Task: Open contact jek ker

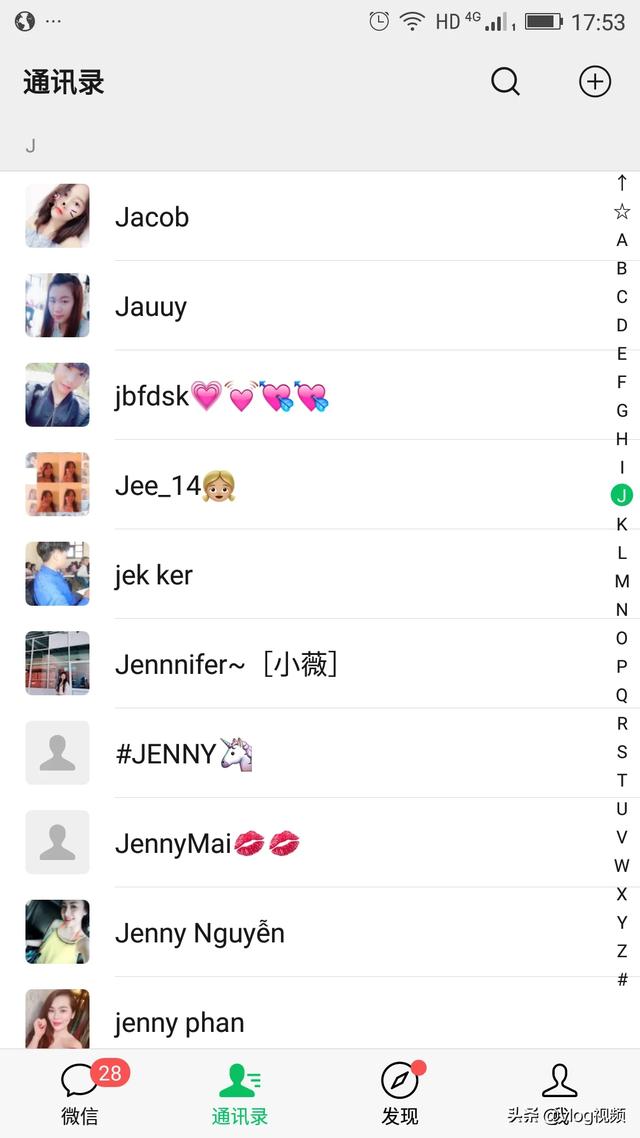Action: click(154, 575)
